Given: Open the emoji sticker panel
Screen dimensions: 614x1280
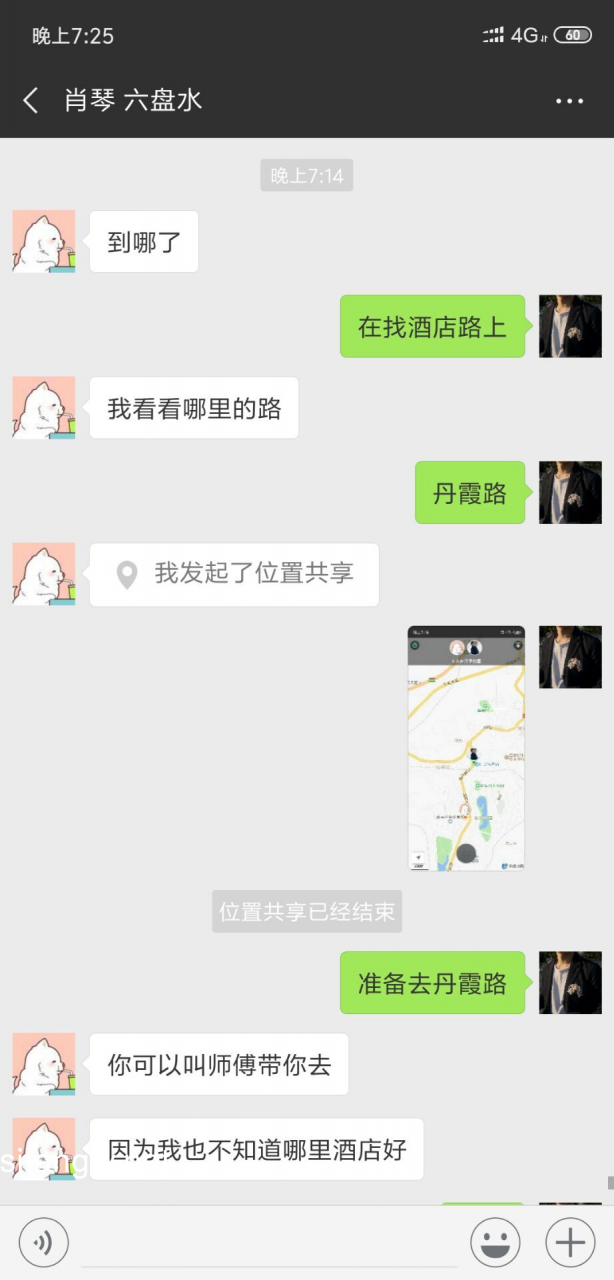Looking at the screenshot, I should click(x=495, y=1243).
